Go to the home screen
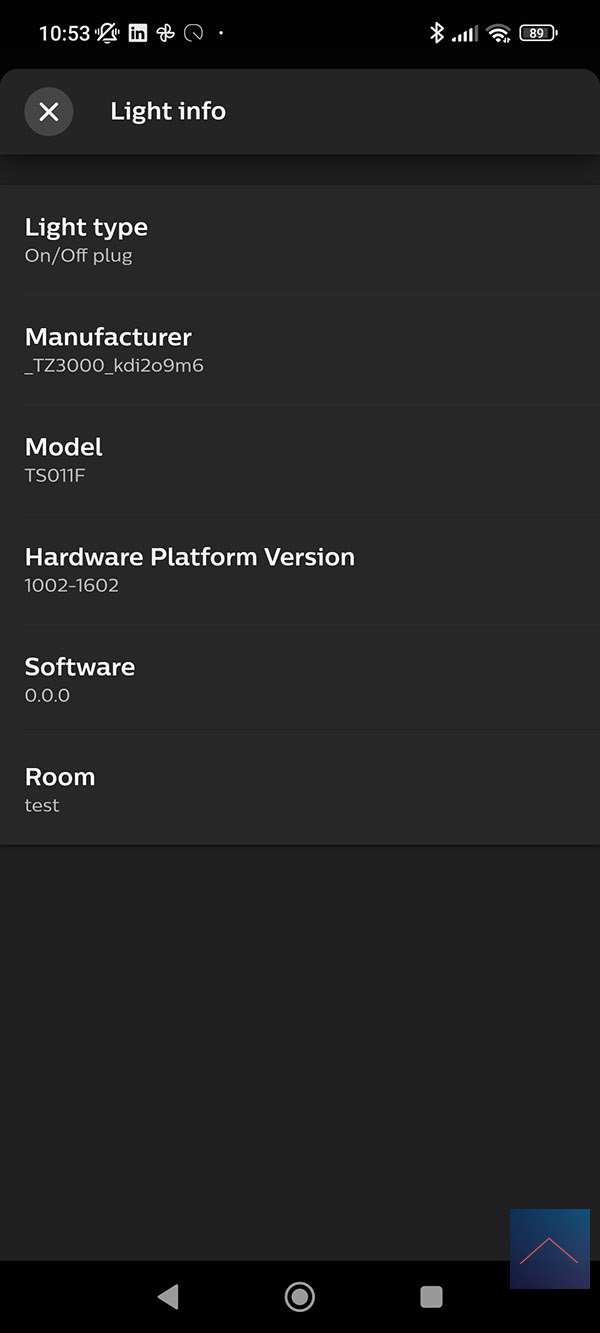 tap(299, 1297)
